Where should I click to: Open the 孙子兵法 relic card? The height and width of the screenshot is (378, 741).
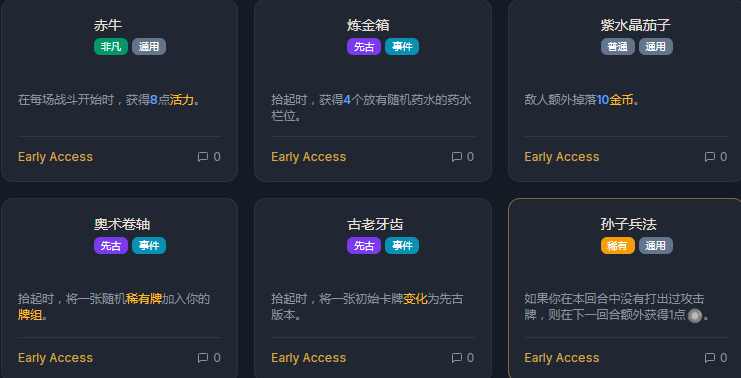click(x=625, y=288)
